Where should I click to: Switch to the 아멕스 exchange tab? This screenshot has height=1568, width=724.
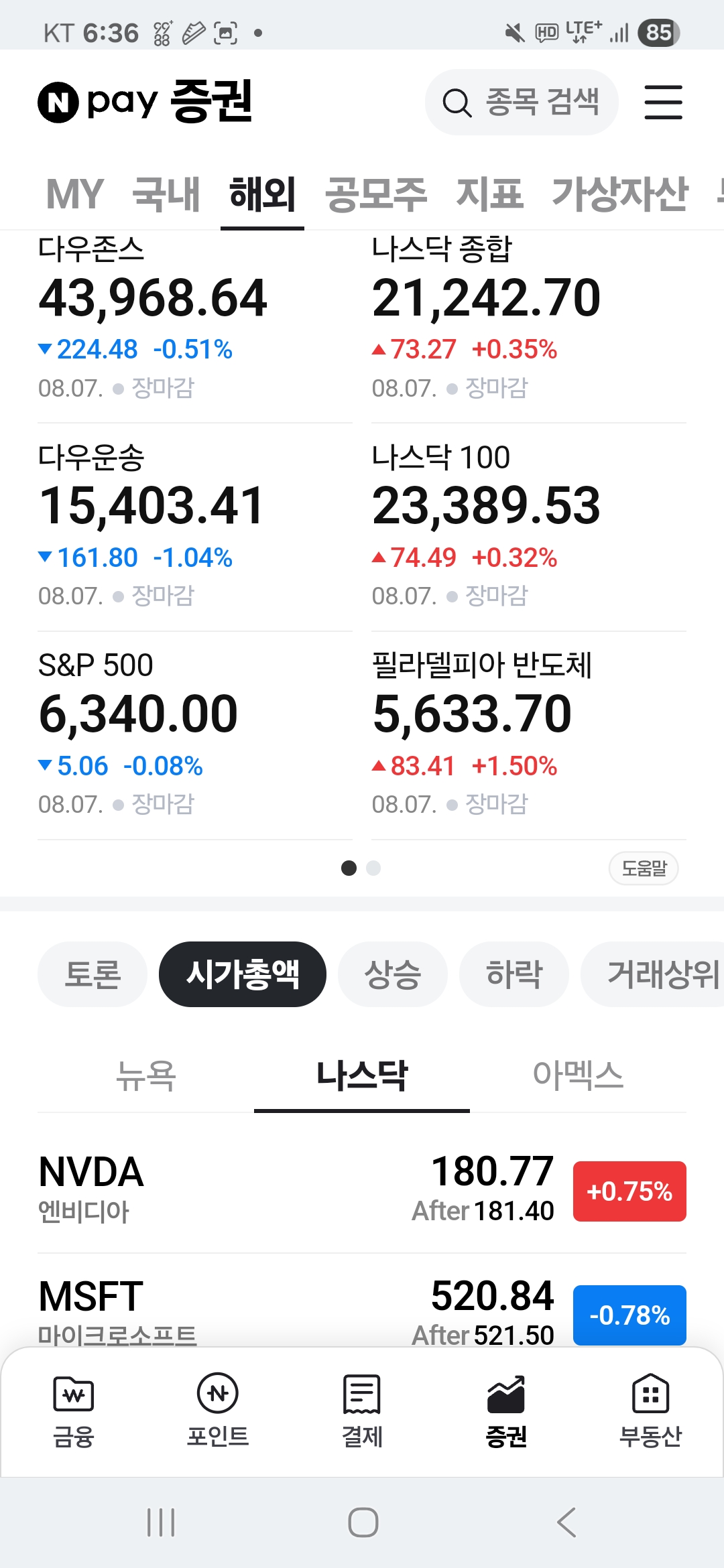578,1075
